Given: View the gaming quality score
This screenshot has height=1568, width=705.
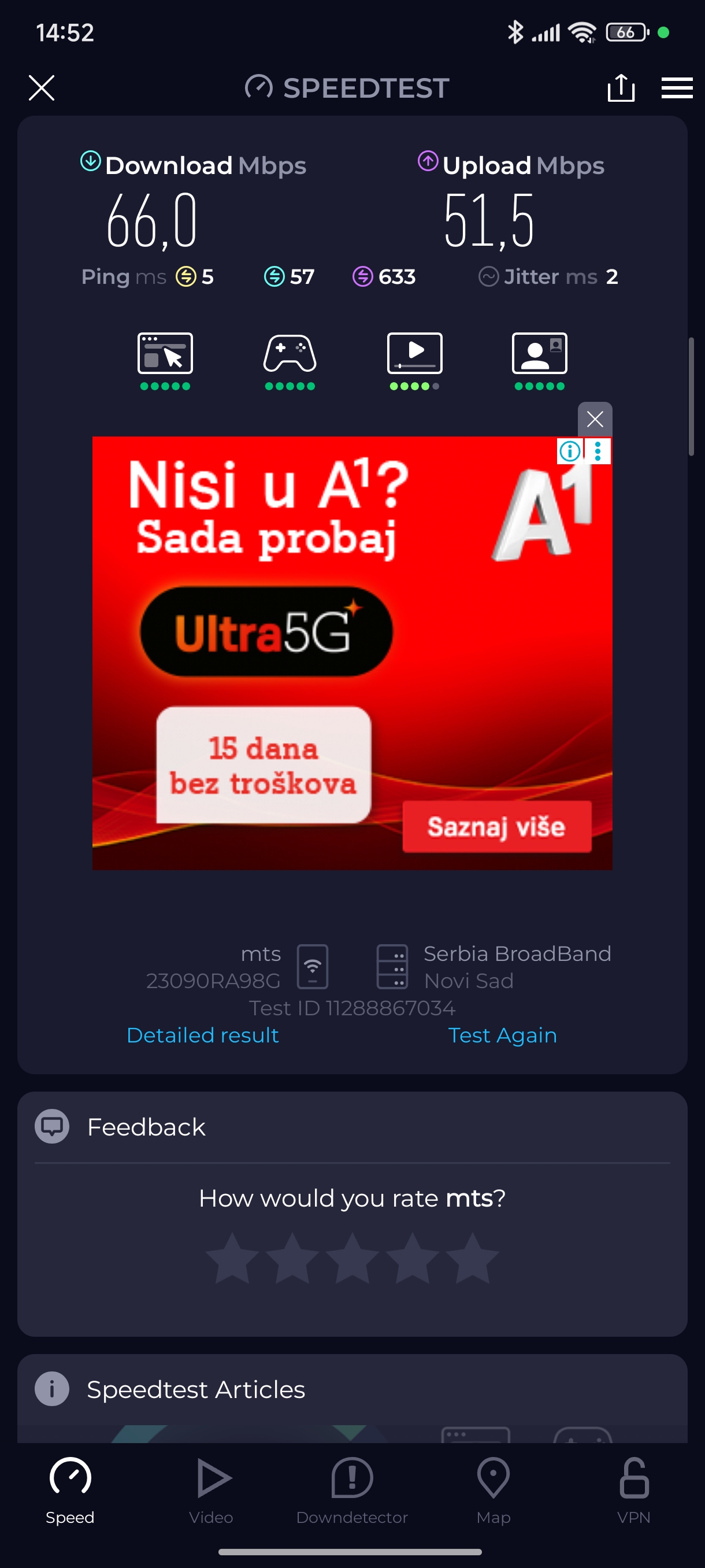Looking at the screenshot, I should [290, 360].
